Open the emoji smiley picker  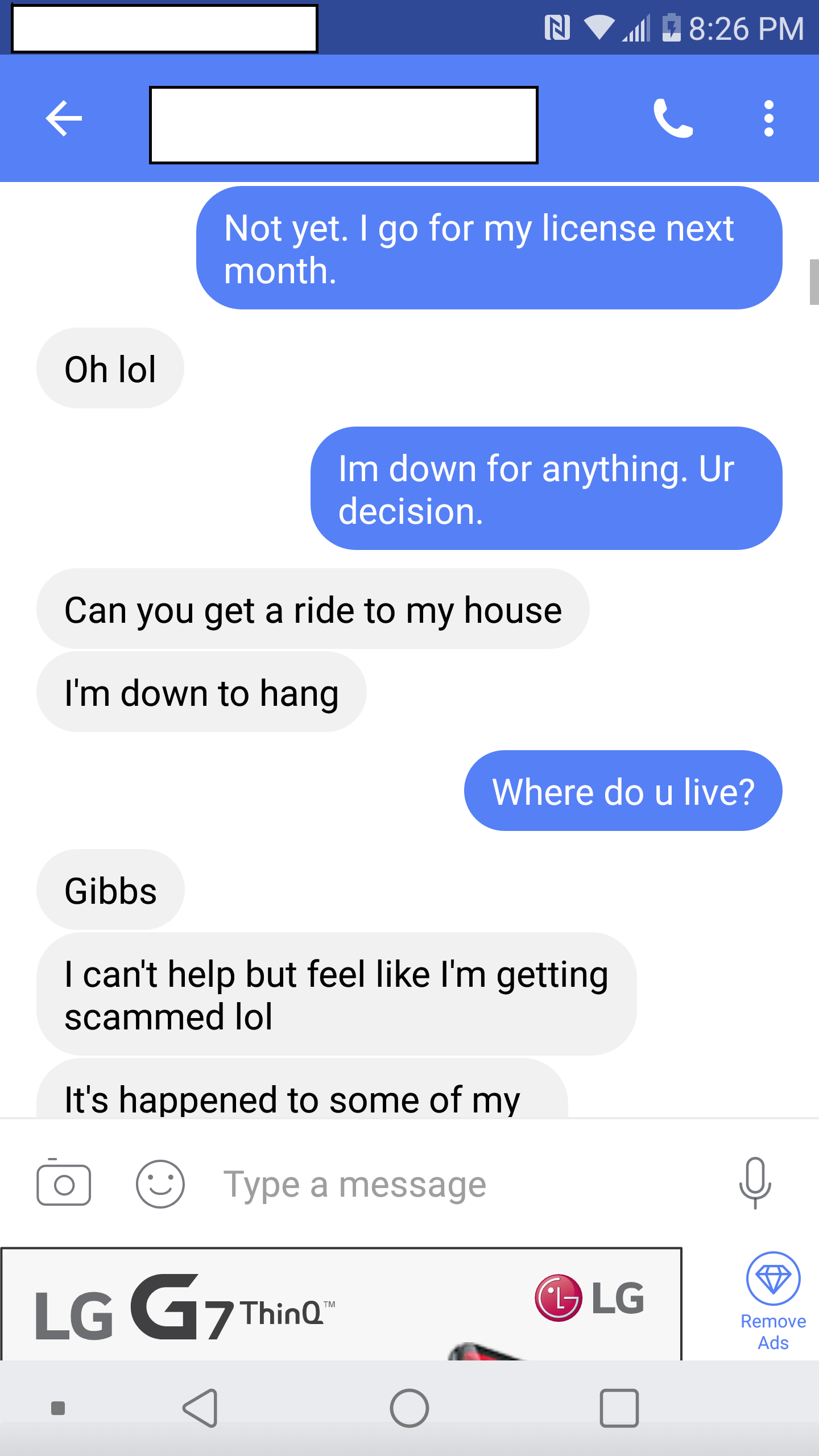click(160, 1184)
